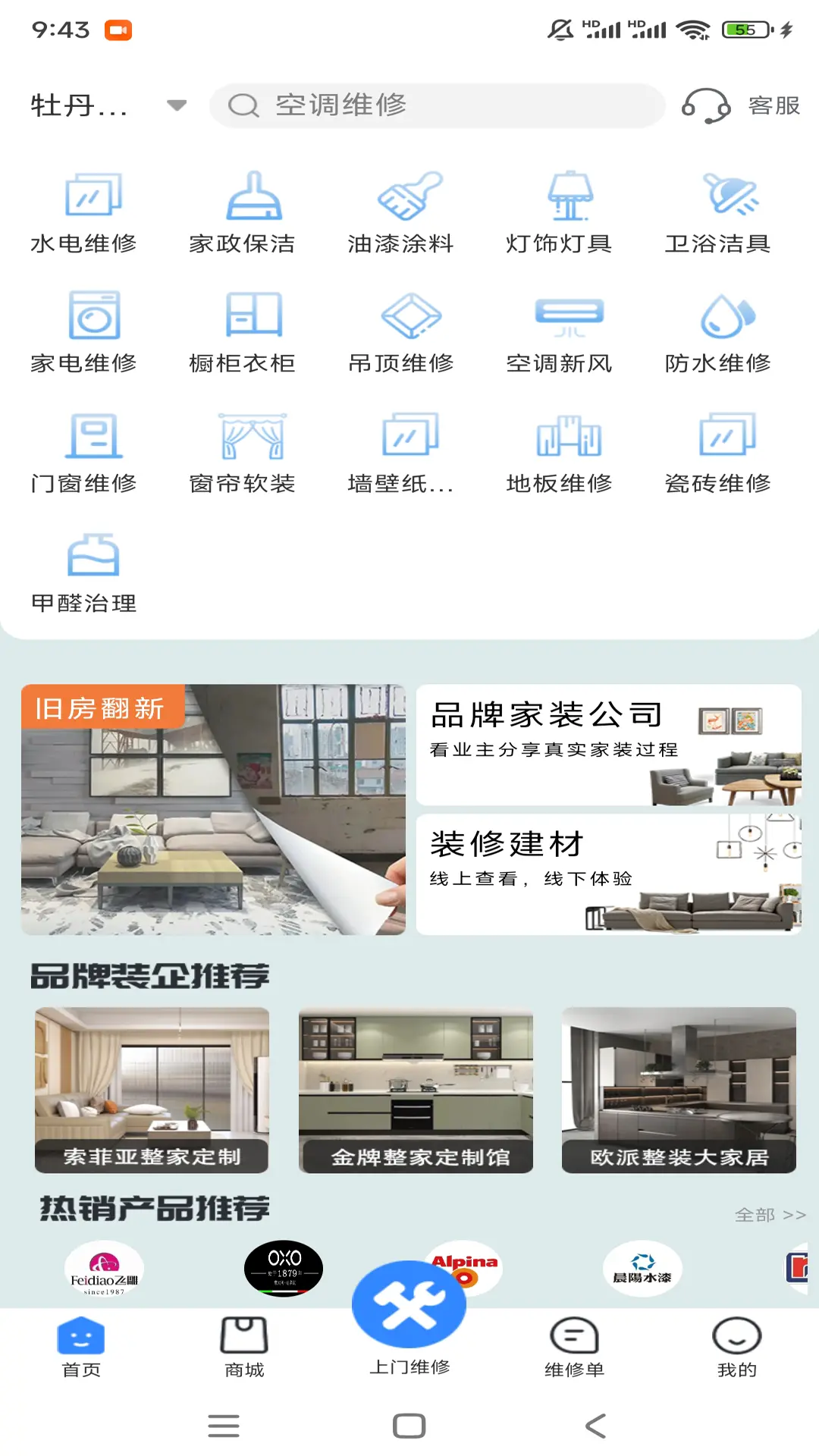The width and height of the screenshot is (819, 1456).
Task: Open the 牡丹 location dropdown
Action: coord(108,105)
